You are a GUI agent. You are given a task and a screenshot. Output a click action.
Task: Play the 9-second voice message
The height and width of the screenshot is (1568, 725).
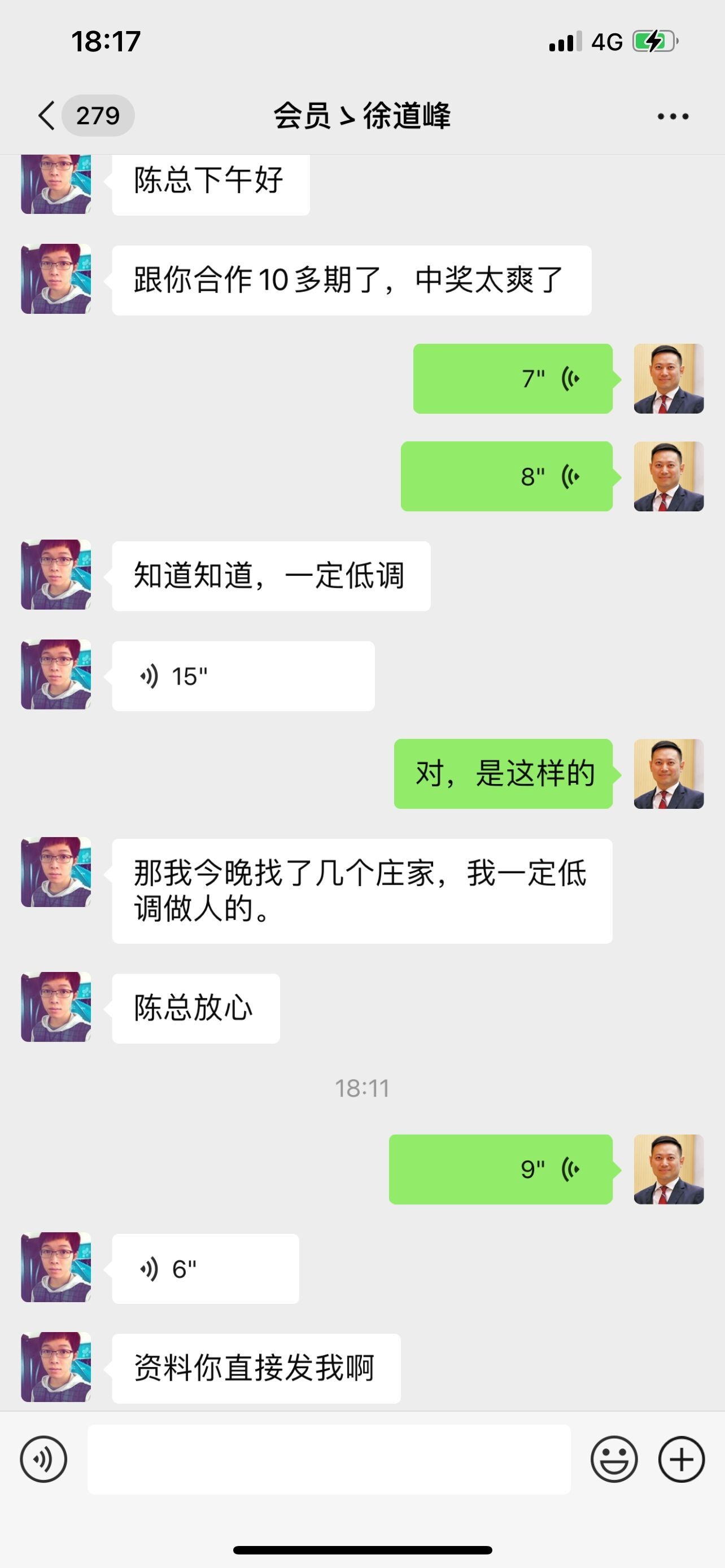tap(500, 1170)
